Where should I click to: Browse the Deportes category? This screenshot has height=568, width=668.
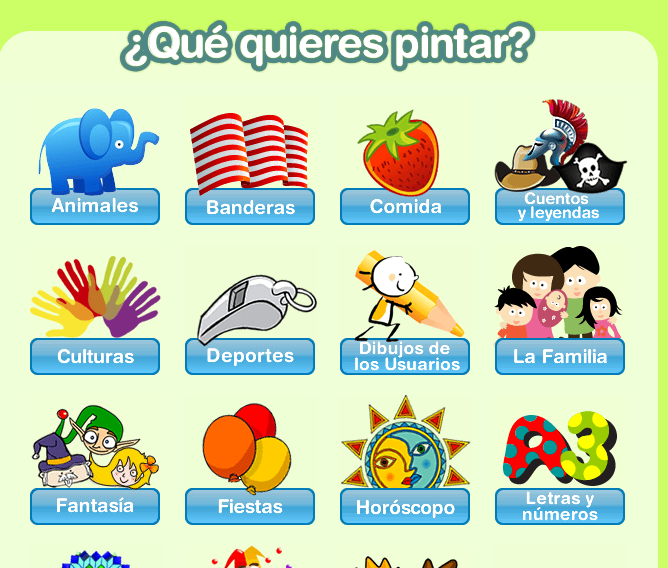pos(250,356)
